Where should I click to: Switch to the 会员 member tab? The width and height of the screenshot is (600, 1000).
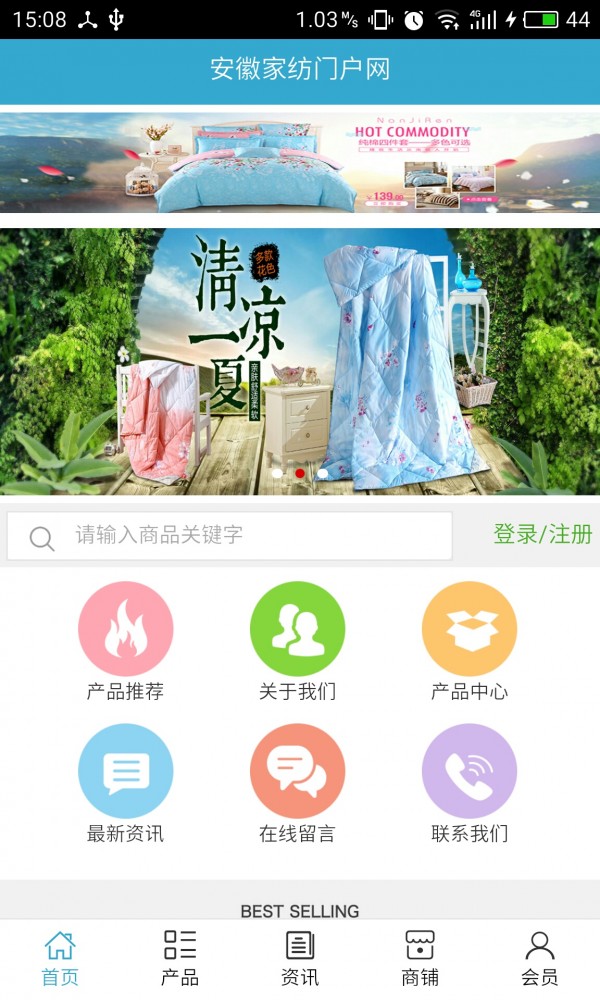pos(540,958)
